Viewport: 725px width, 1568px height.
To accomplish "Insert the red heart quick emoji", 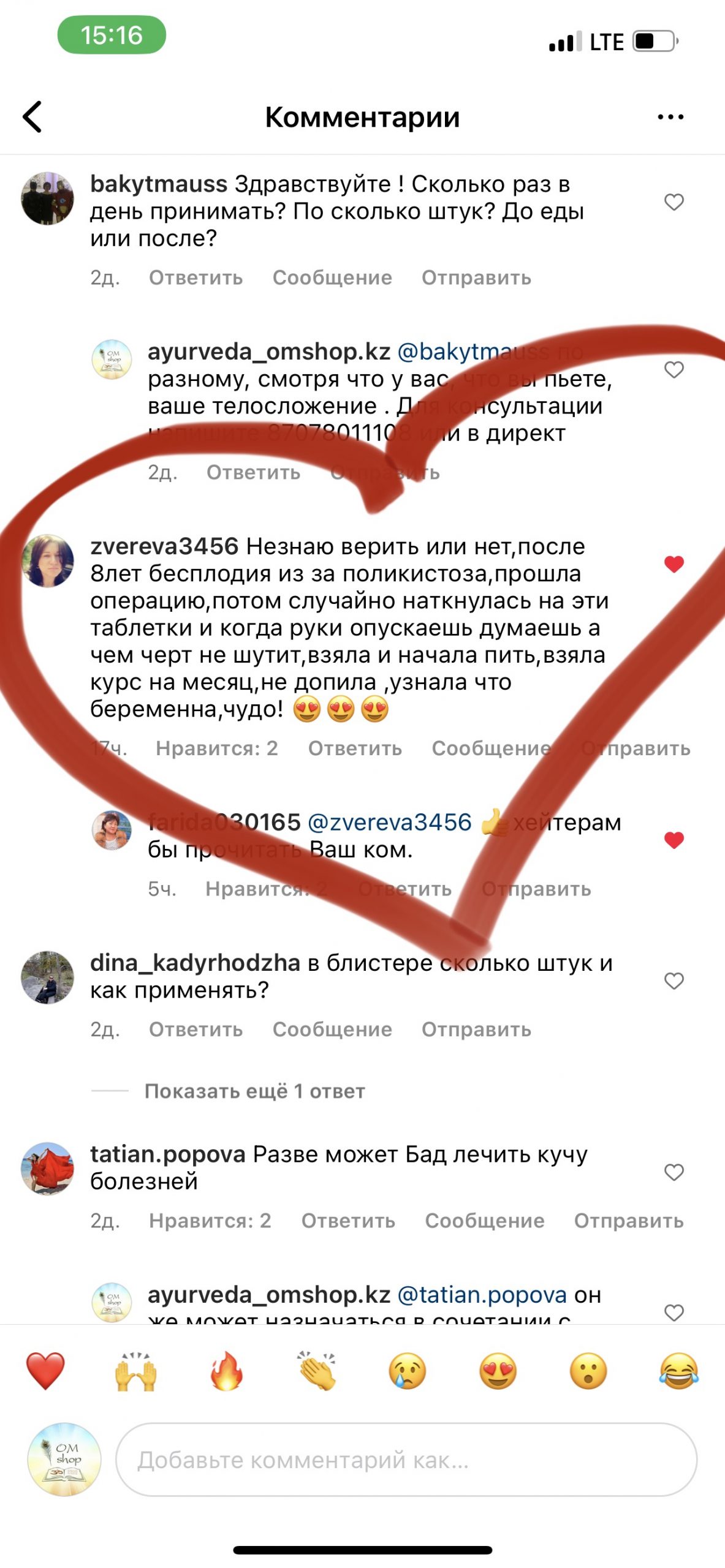I will [45, 1371].
